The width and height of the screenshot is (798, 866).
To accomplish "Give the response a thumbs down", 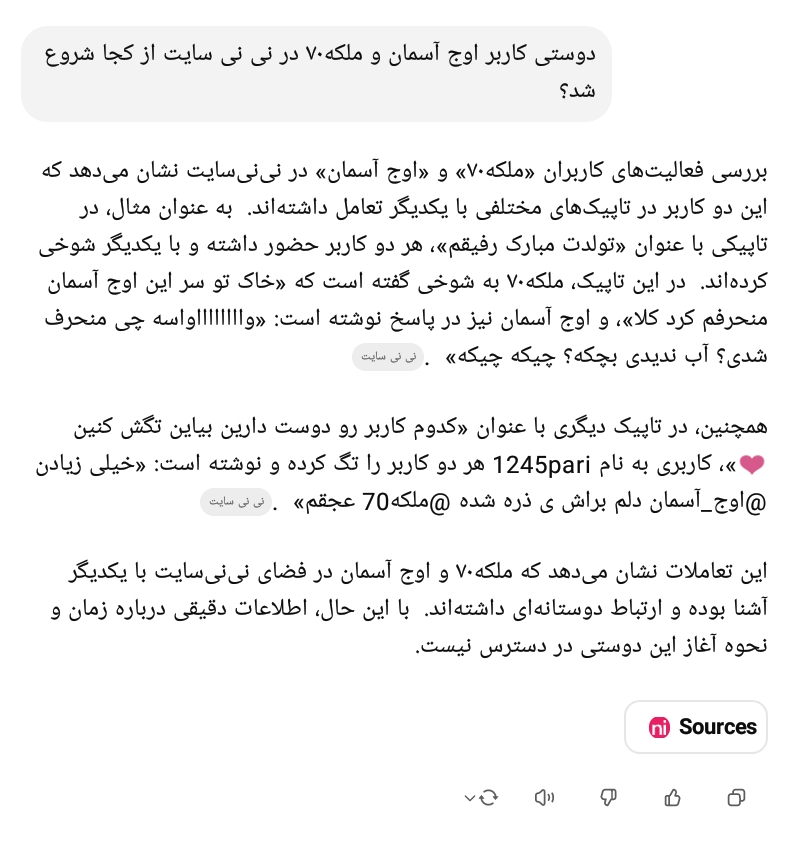I will [608, 797].
